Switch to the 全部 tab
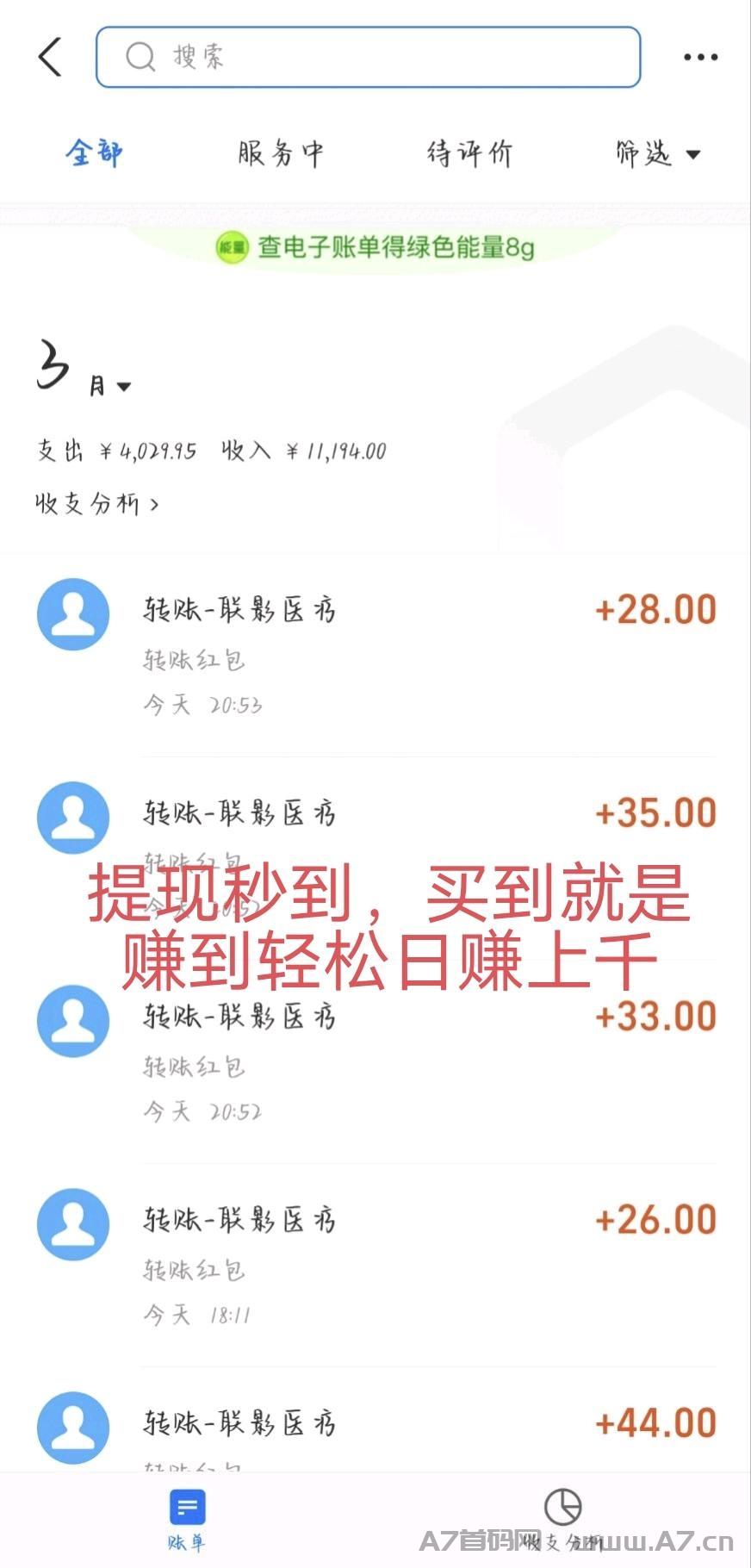The width and height of the screenshot is (751, 1568). 94,153
